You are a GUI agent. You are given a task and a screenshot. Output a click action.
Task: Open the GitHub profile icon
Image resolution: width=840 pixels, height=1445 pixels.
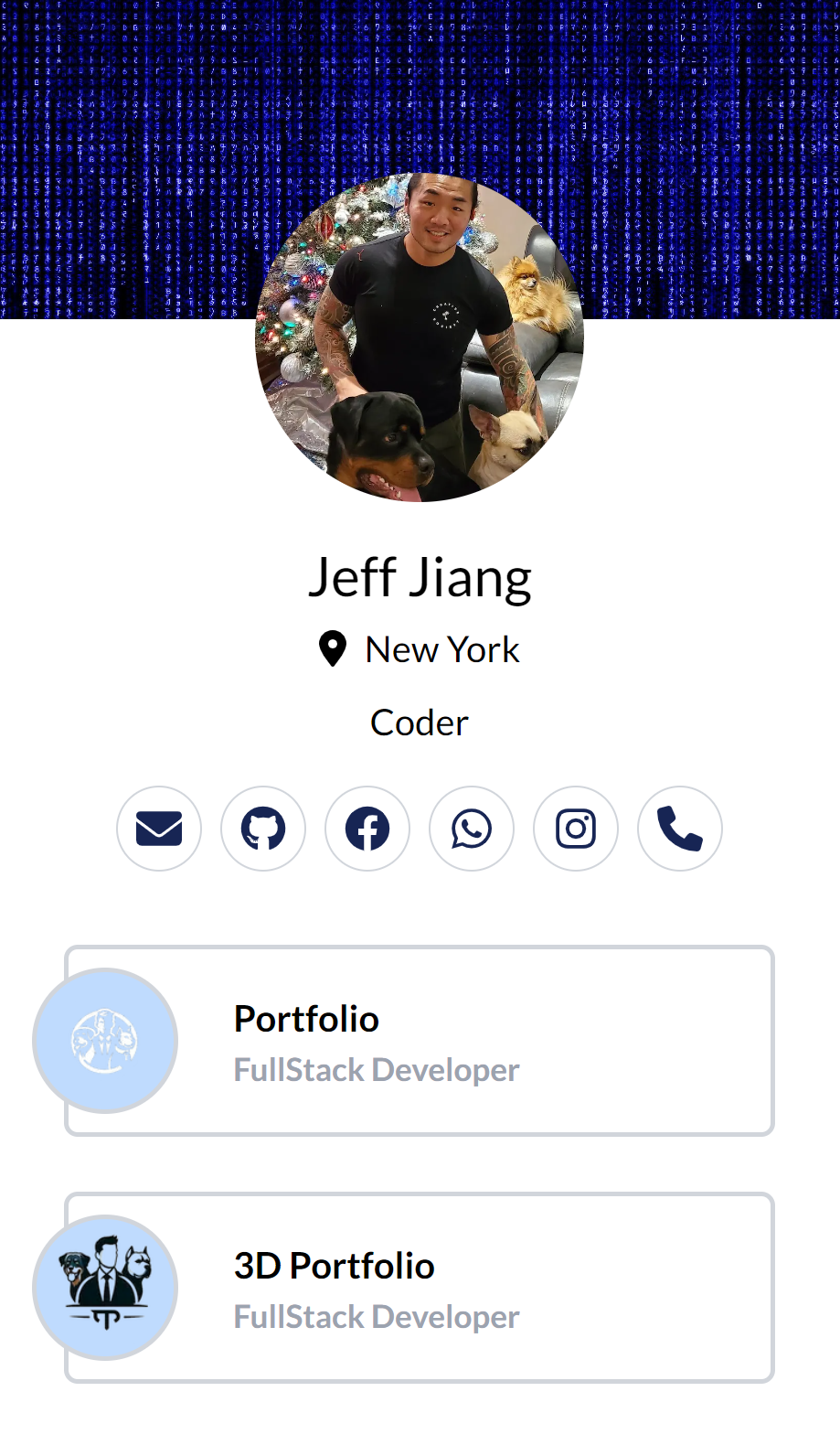(263, 829)
